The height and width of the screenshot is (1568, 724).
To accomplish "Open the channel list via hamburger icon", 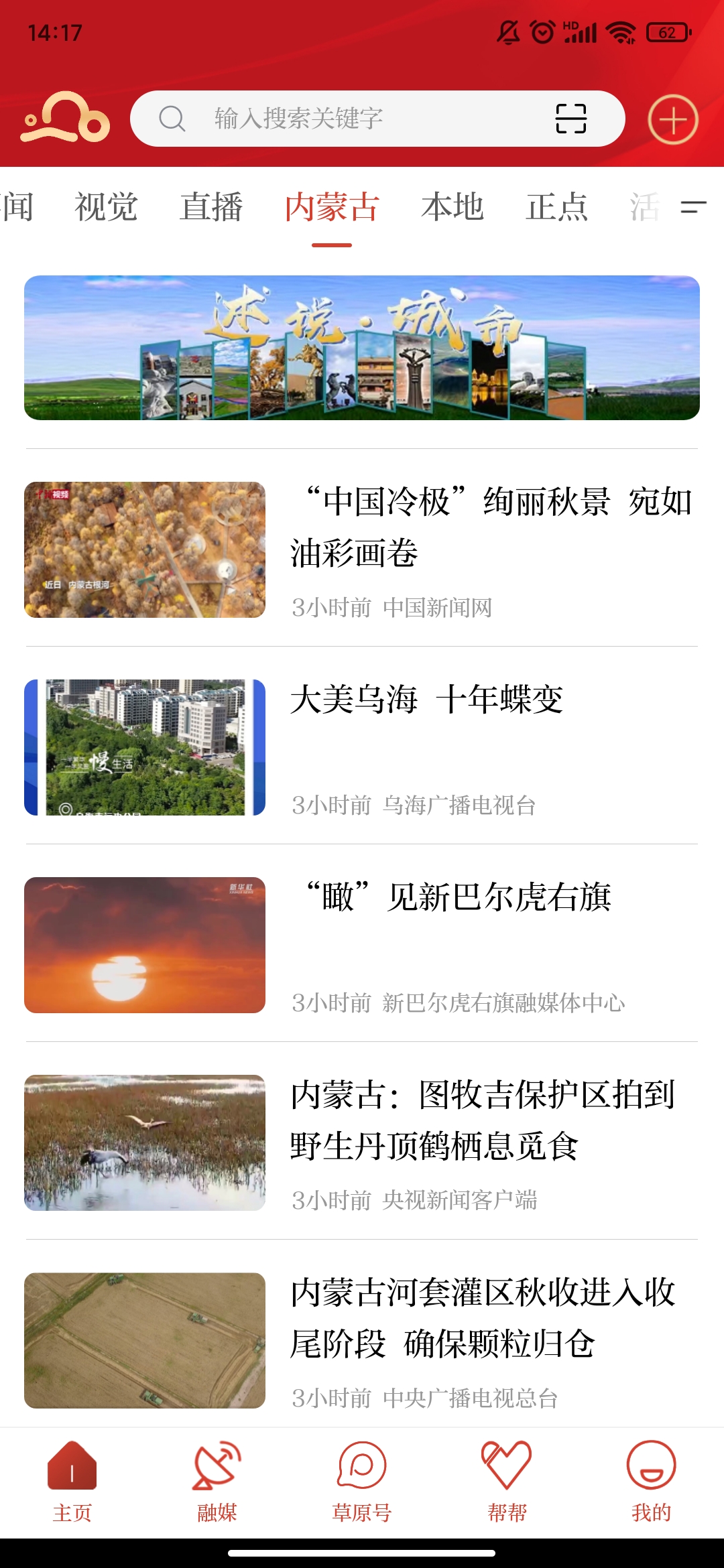I will [695, 208].
